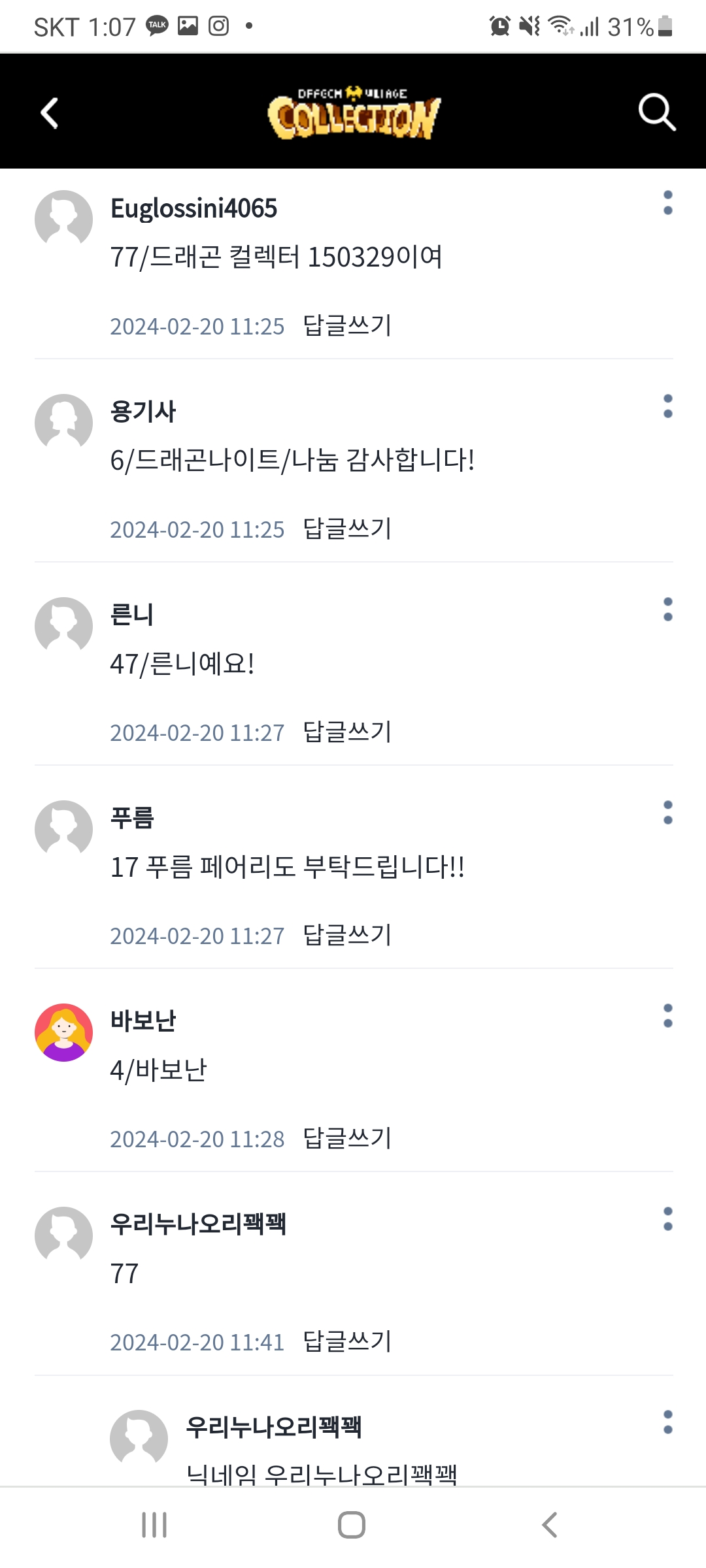Reply to Euglossini4065's comment
The width and height of the screenshot is (706, 1568).
[347, 325]
